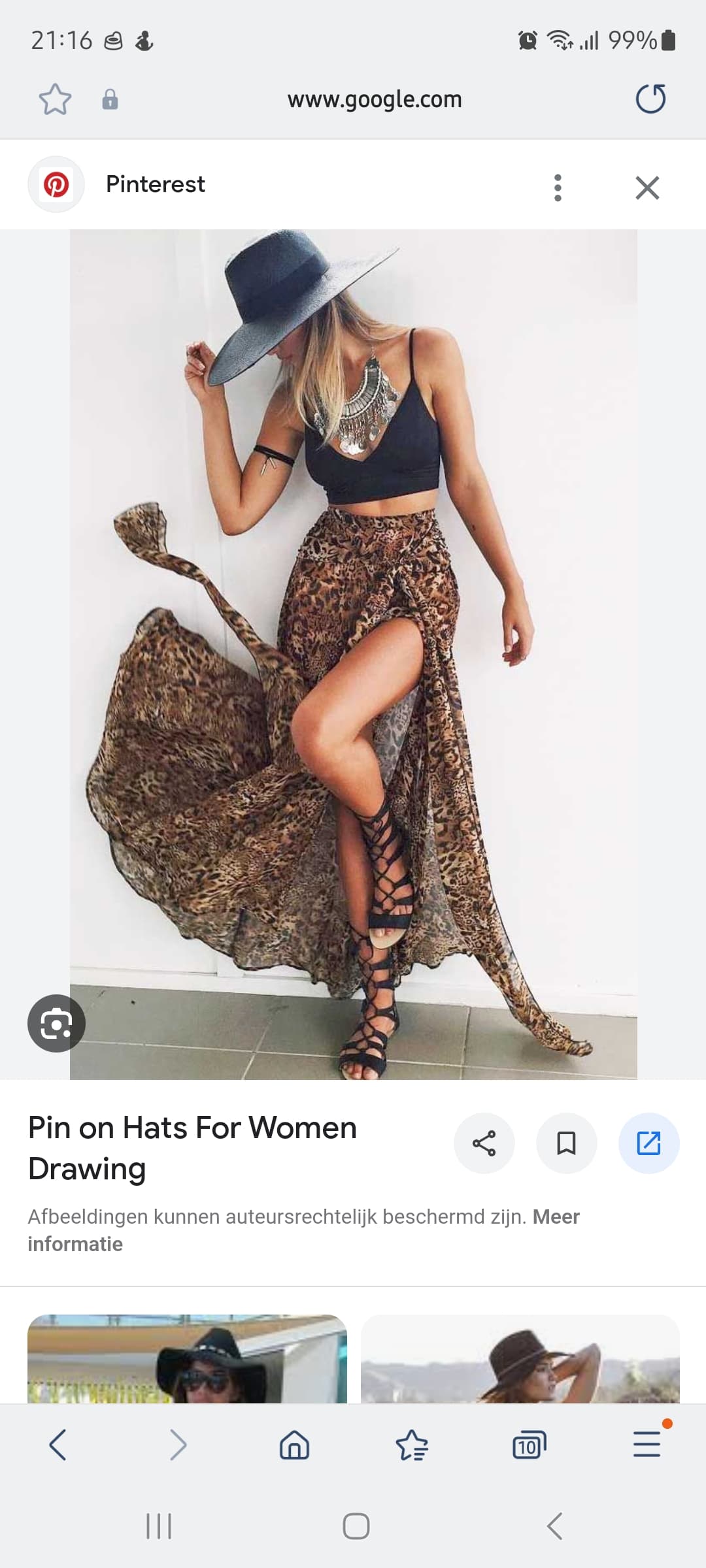Go to the browser home page
The image size is (706, 1568).
(x=294, y=1445)
